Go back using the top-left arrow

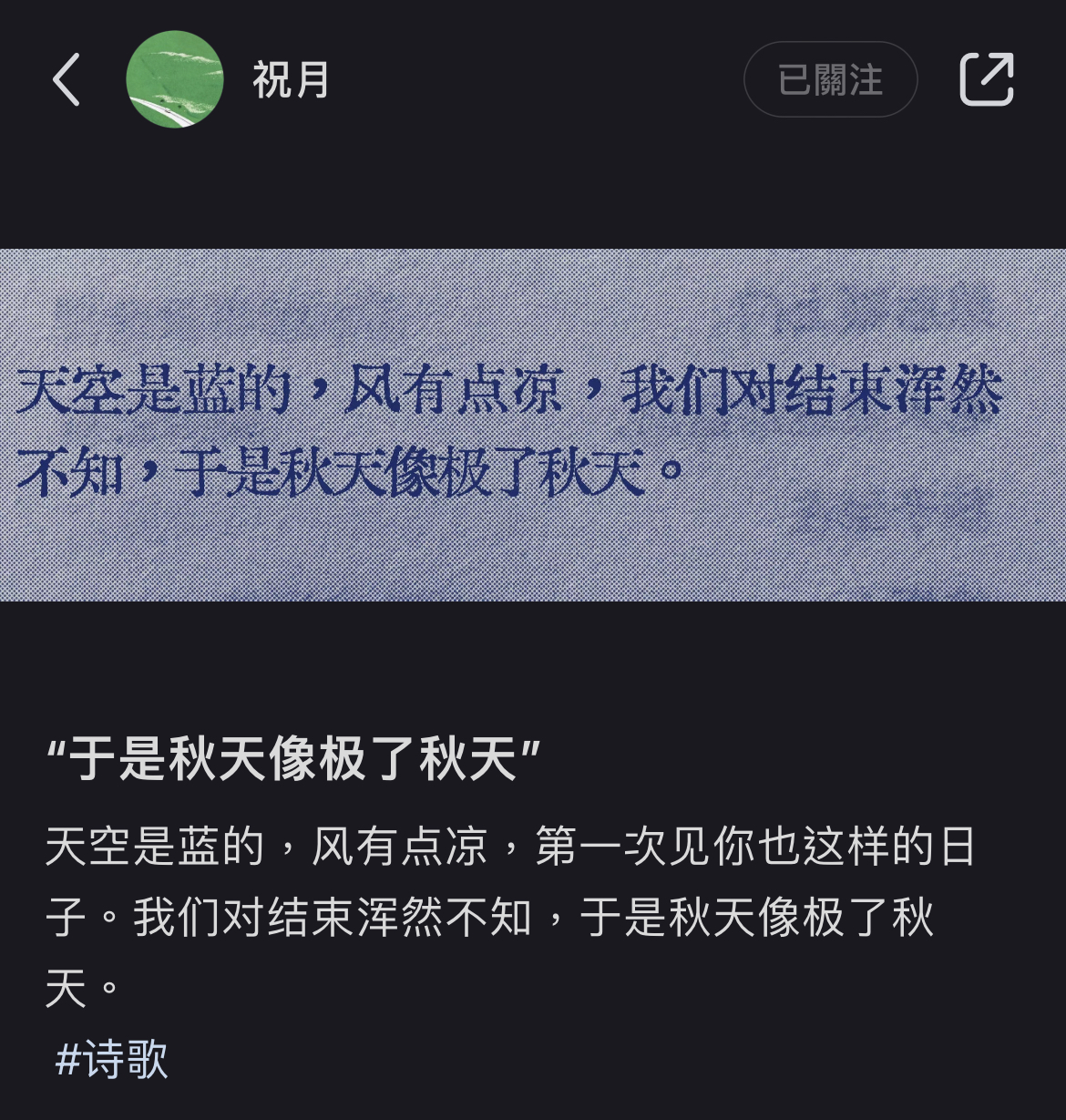point(67,79)
